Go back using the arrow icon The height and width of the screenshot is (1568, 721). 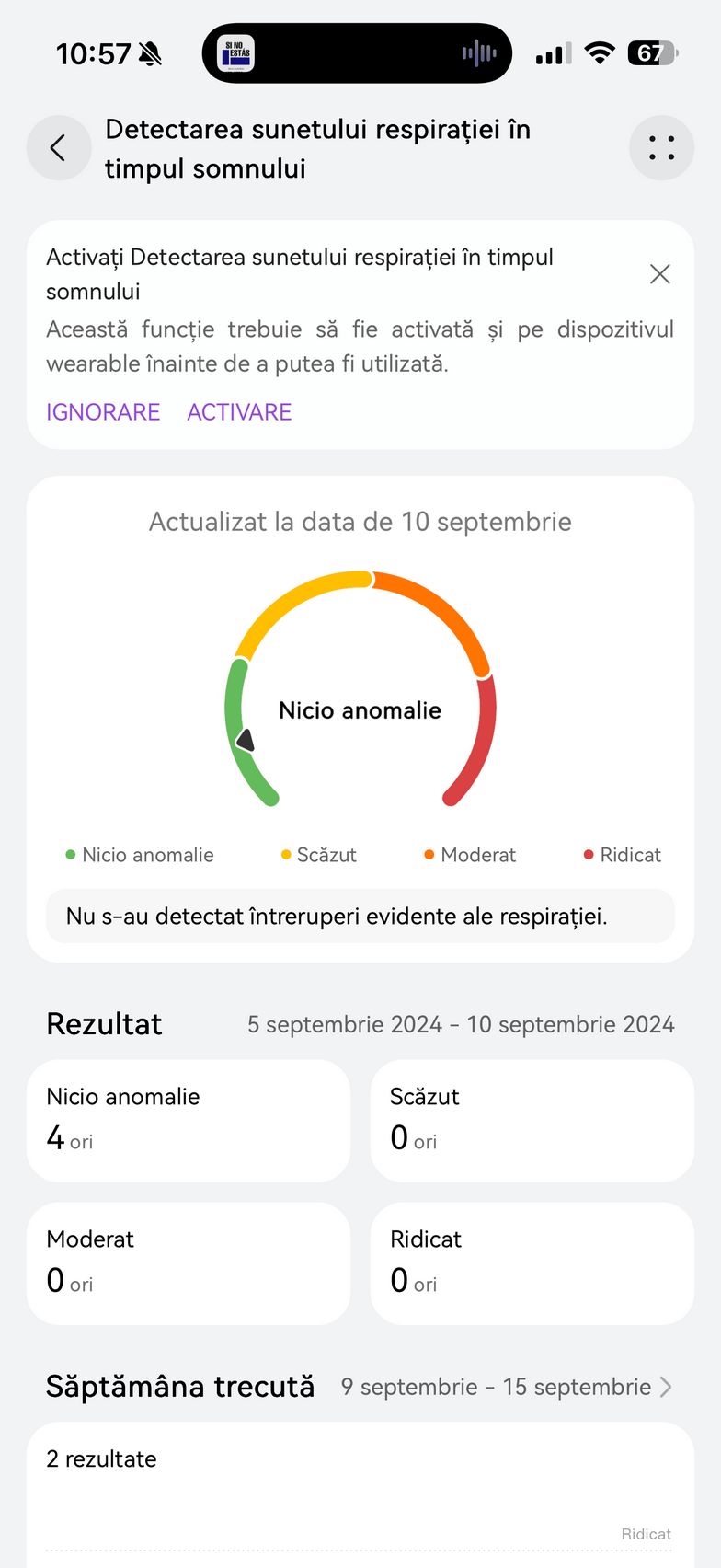[x=58, y=148]
